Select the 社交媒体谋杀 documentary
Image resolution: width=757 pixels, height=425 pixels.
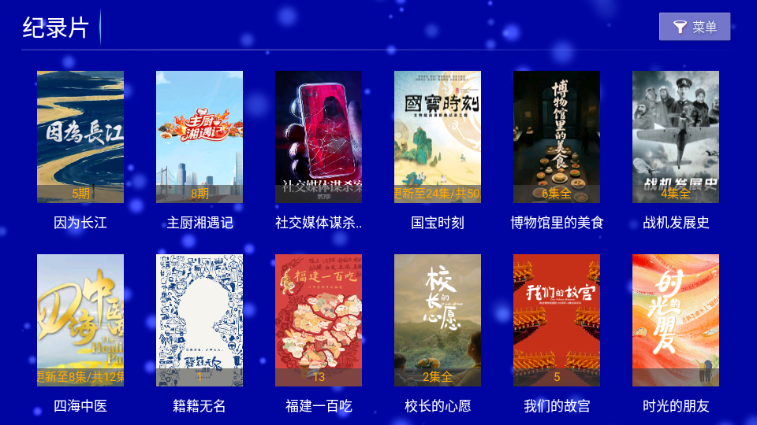pyautogui.click(x=318, y=136)
